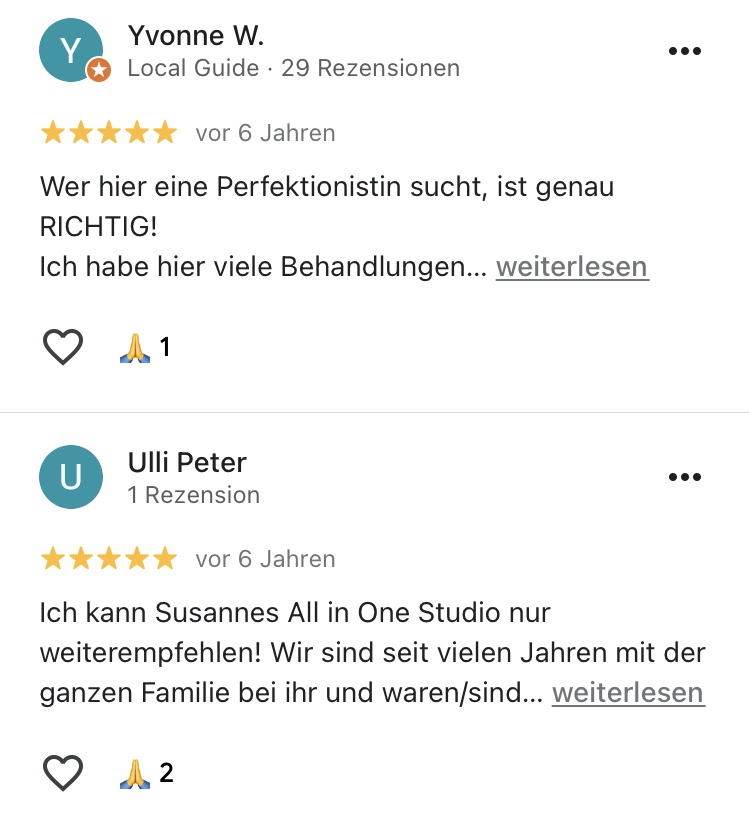Open the overflow menu on Ulli Peter's review
Viewport: 749px width, 817px height.
[x=684, y=477]
